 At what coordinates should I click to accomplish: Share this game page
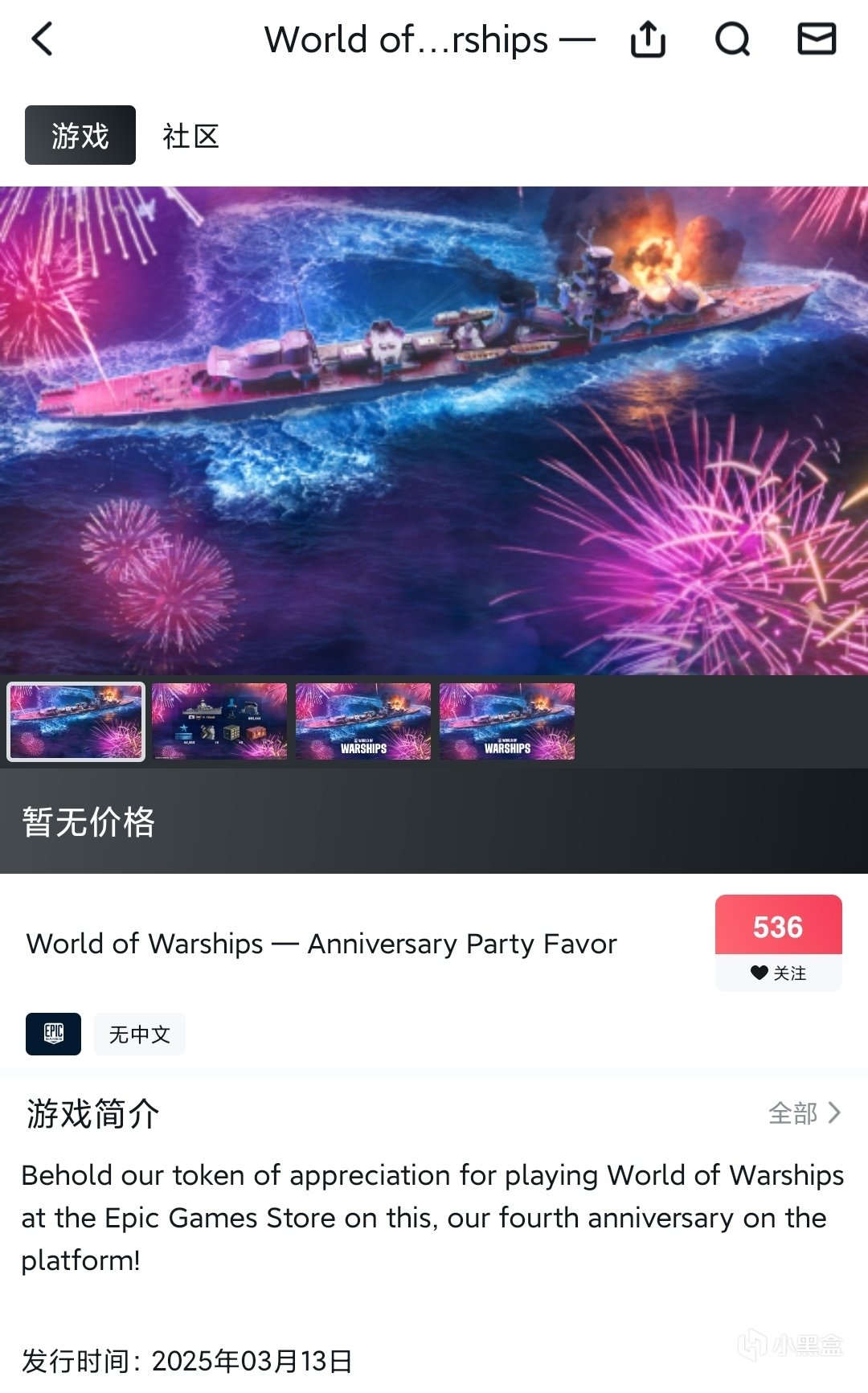pos(648,39)
